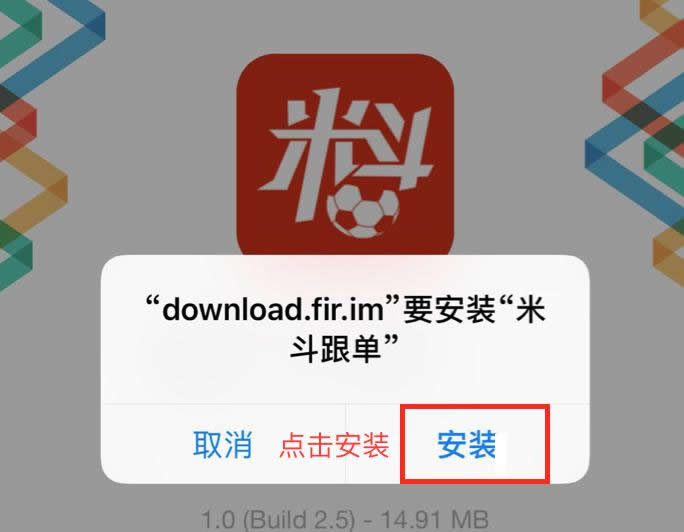Confirm with the 安装 button
The image size is (684, 532).
coord(468,445)
